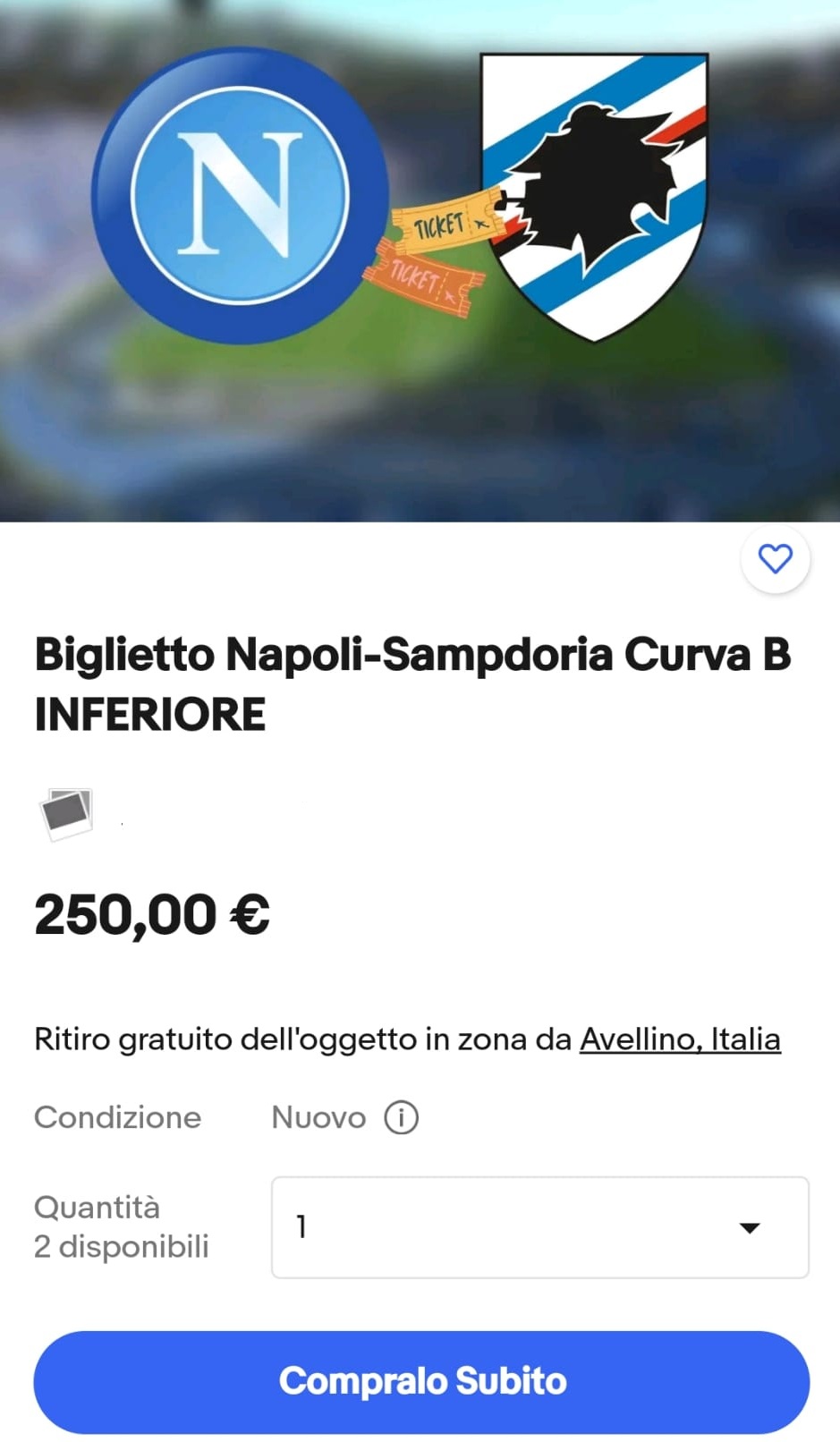
Task: Open the Napoli-Sampdoria listing image
Action: click(x=420, y=261)
